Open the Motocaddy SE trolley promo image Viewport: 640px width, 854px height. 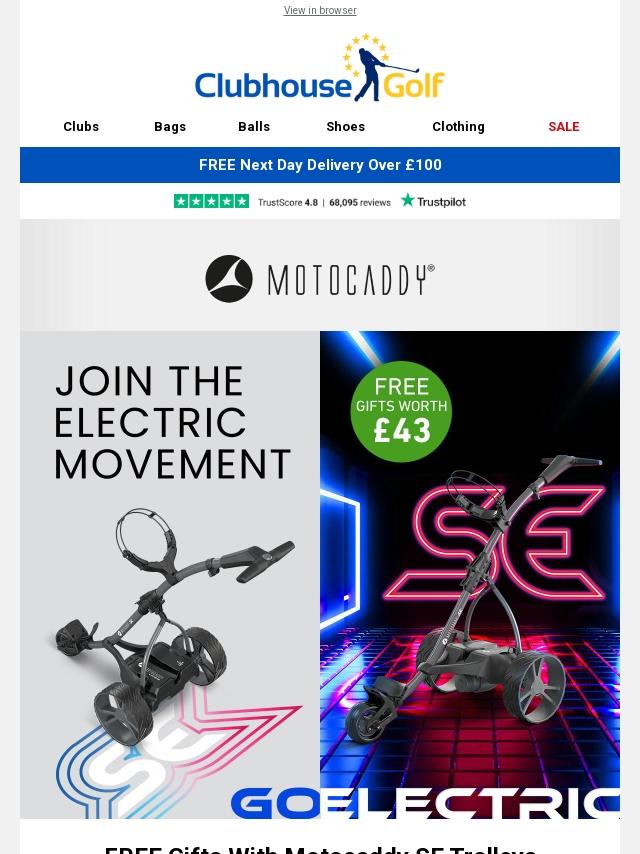click(x=320, y=575)
